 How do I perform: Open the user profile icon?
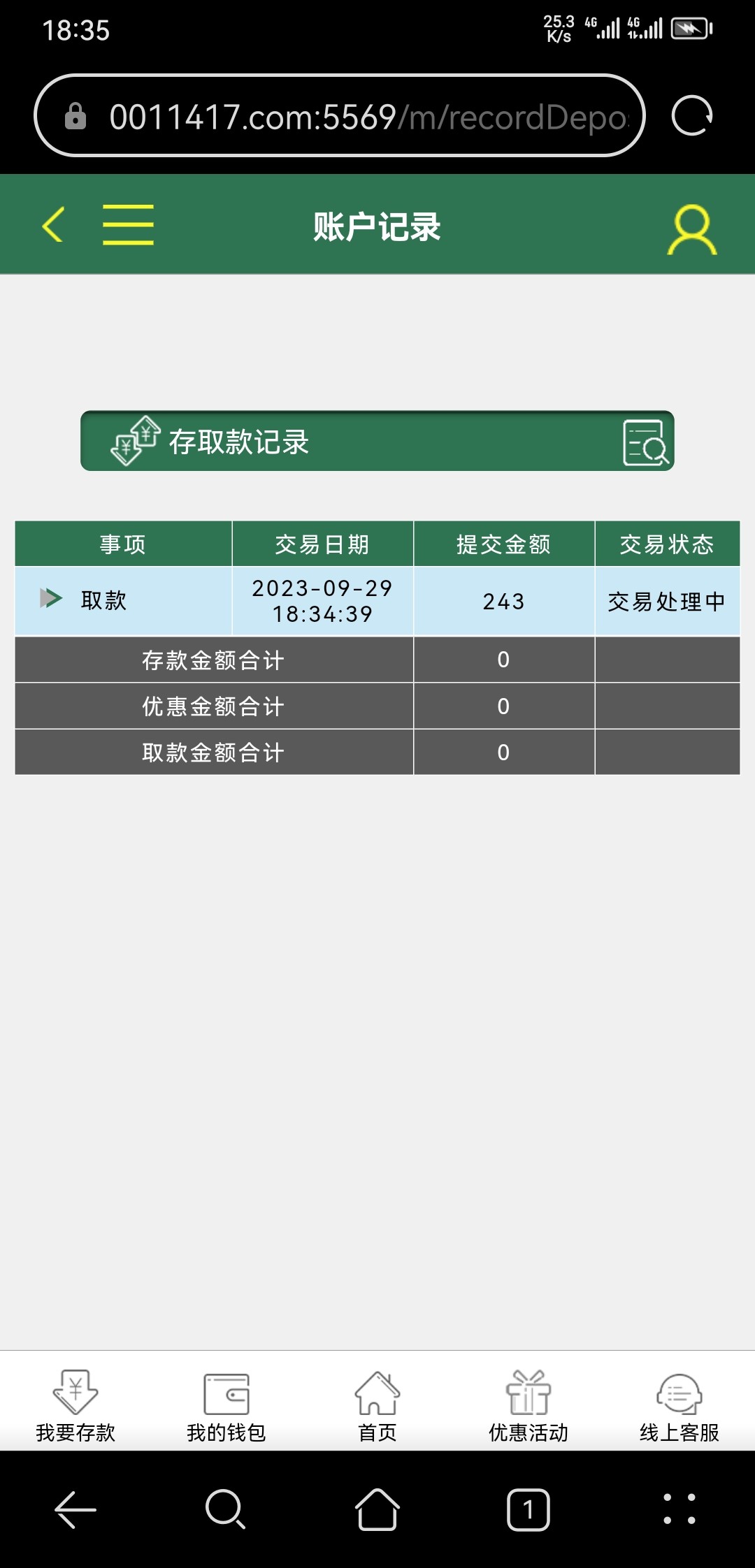pos(691,228)
